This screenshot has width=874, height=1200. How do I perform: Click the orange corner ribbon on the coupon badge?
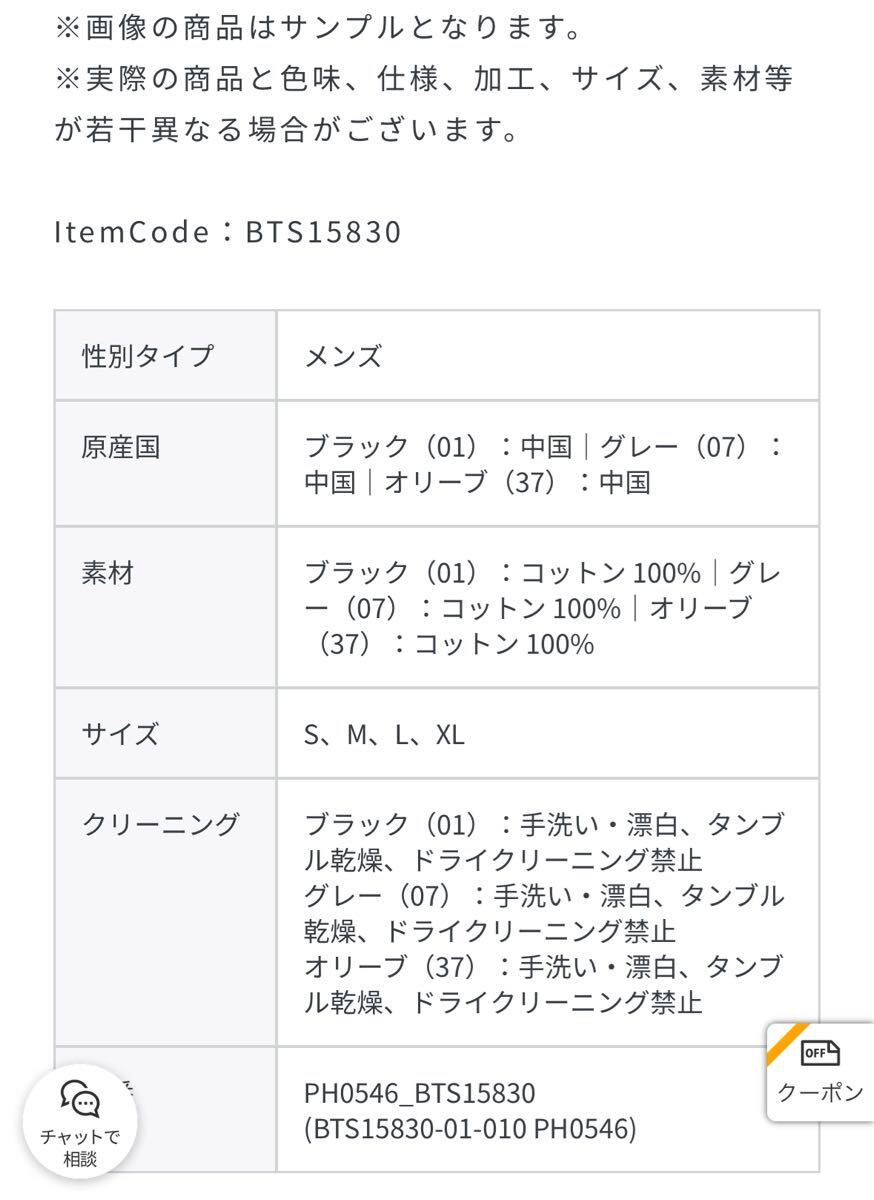click(x=788, y=1040)
